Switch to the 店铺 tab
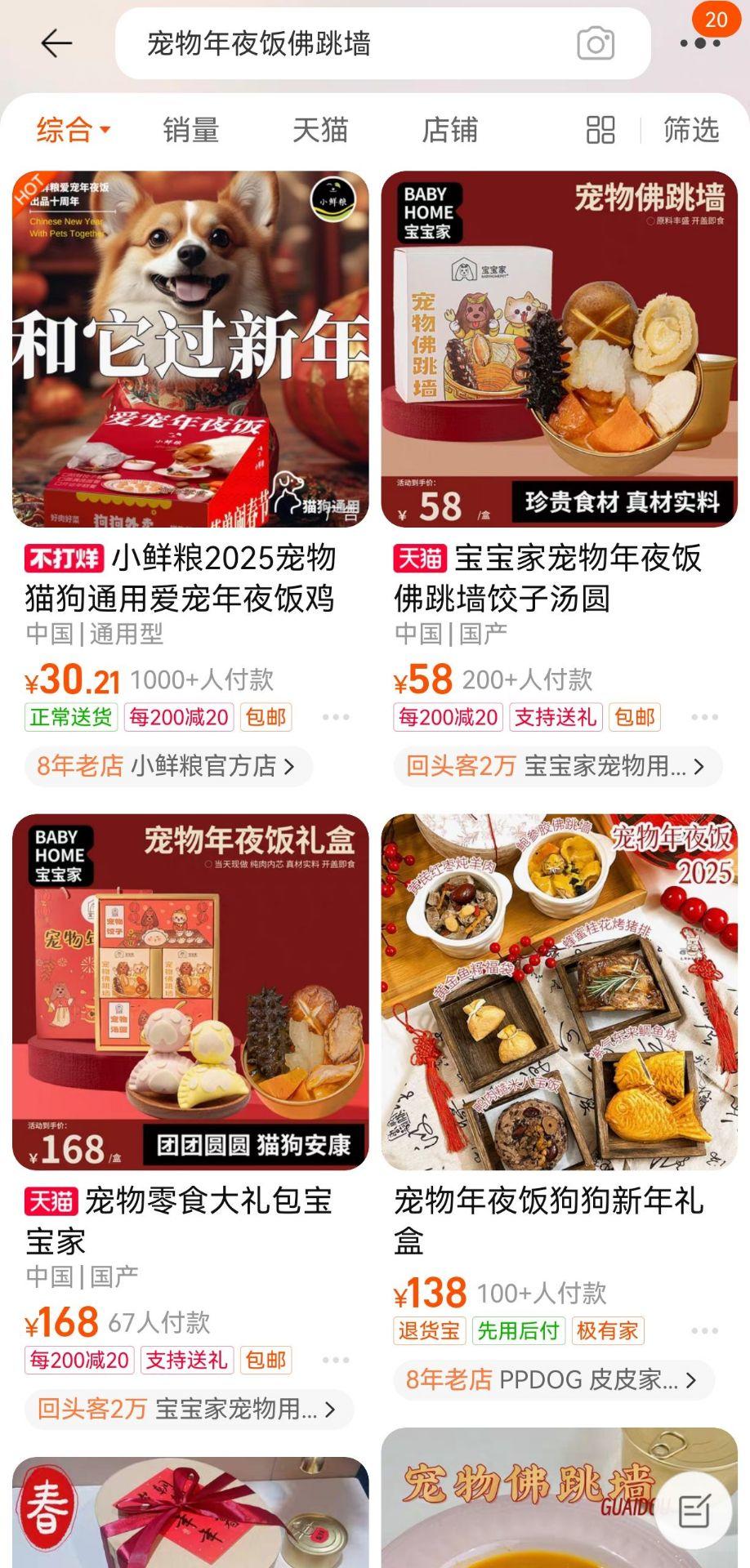The width and height of the screenshot is (750, 1568). click(449, 130)
